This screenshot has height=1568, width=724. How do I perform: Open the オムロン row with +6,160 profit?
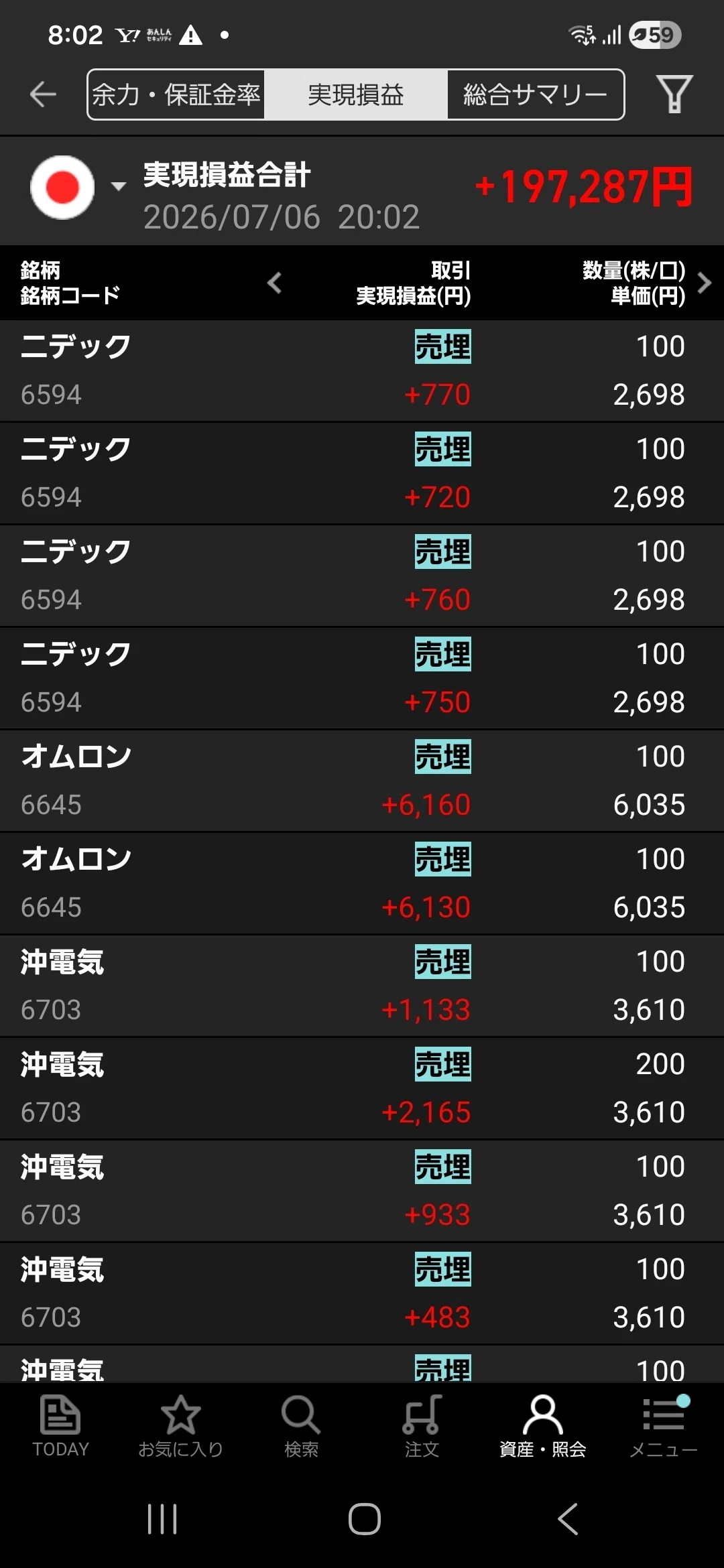(x=362, y=781)
